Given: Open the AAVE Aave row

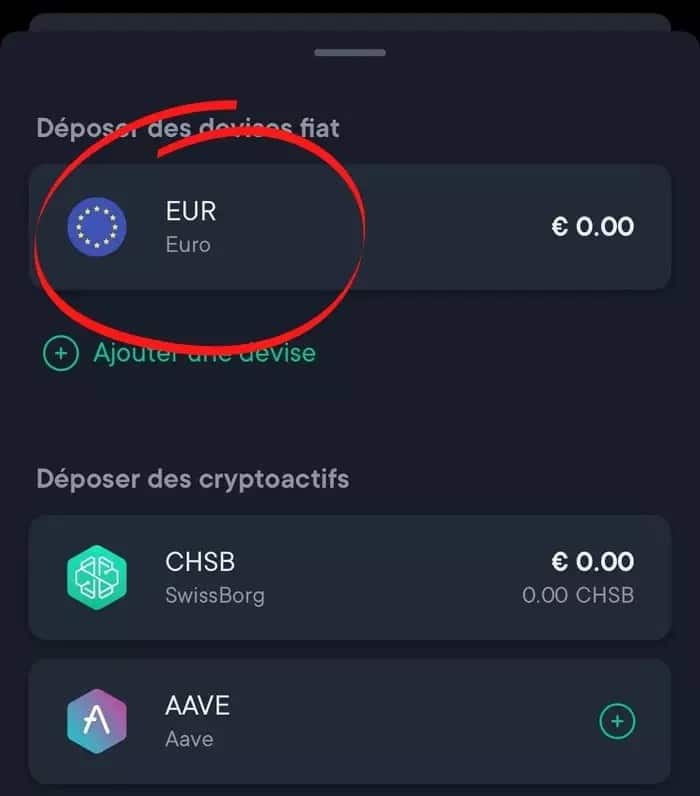Looking at the screenshot, I should (x=300, y=721).
